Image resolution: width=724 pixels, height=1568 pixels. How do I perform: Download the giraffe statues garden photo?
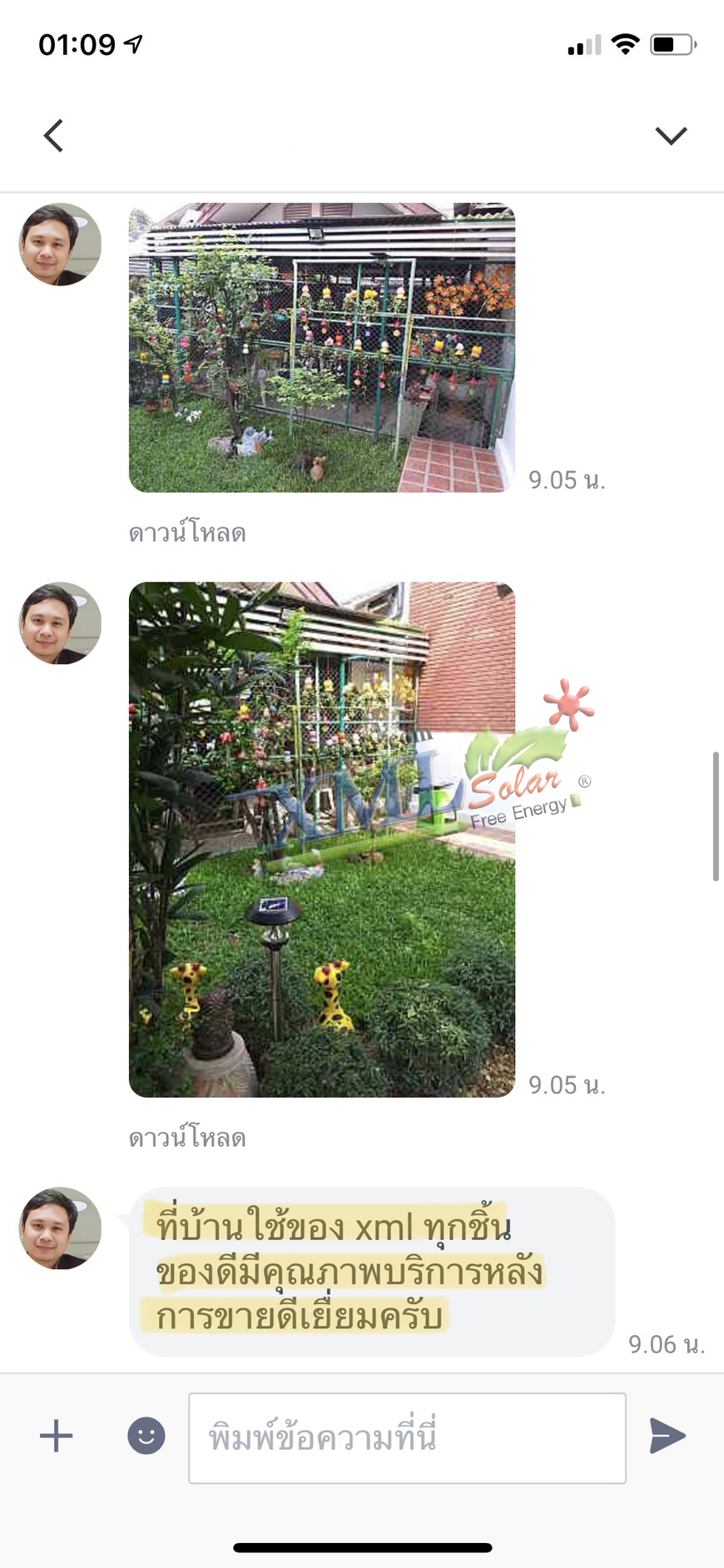click(187, 1138)
